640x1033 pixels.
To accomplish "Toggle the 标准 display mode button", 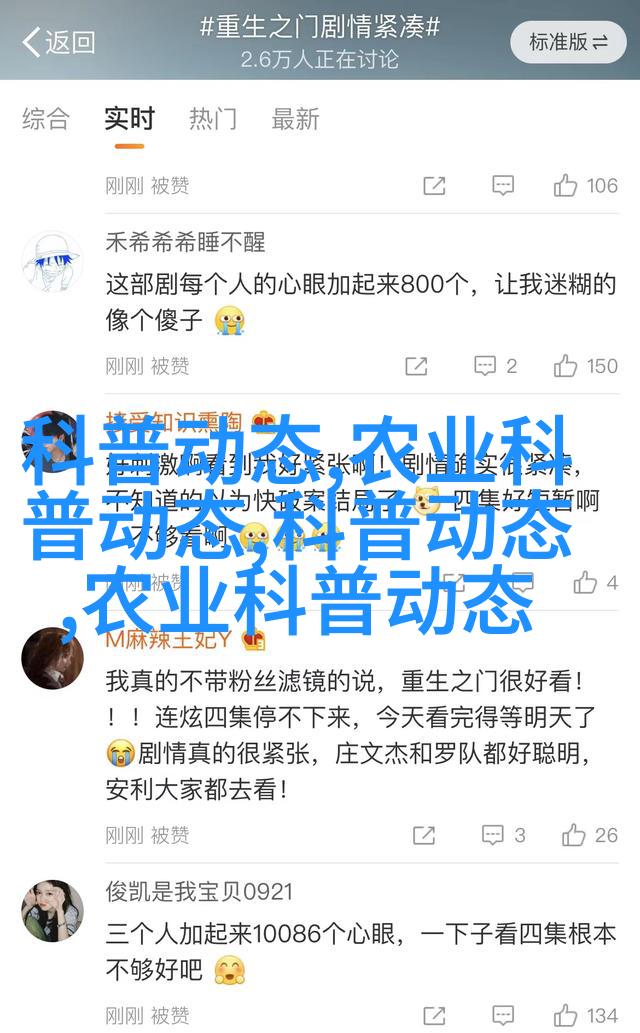I will tap(568, 42).
